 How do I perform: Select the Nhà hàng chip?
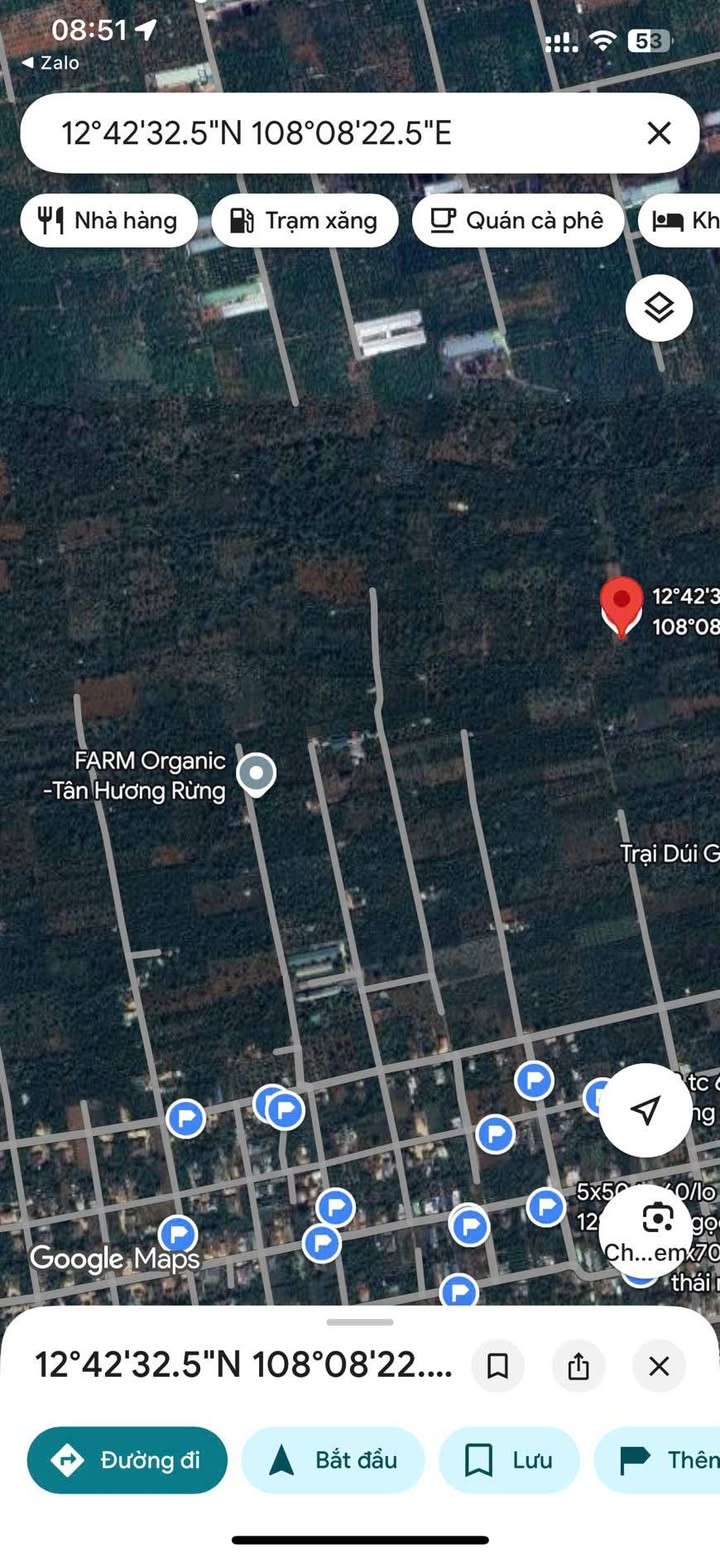pos(108,221)
